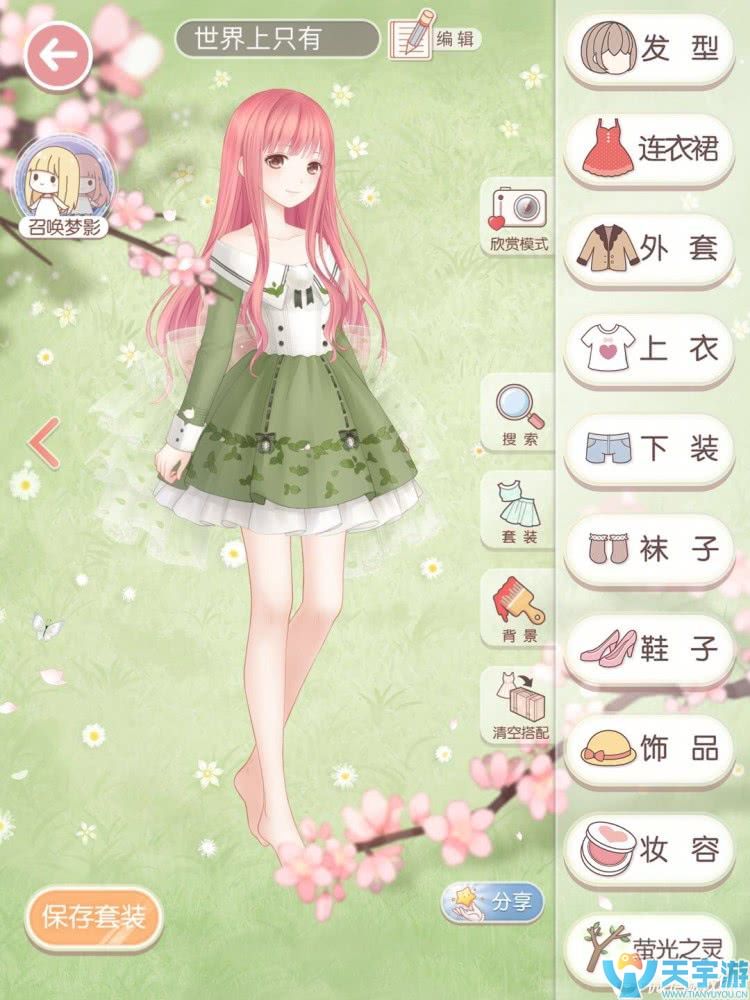Browse 套装 outfit sets

coord(520,511)
